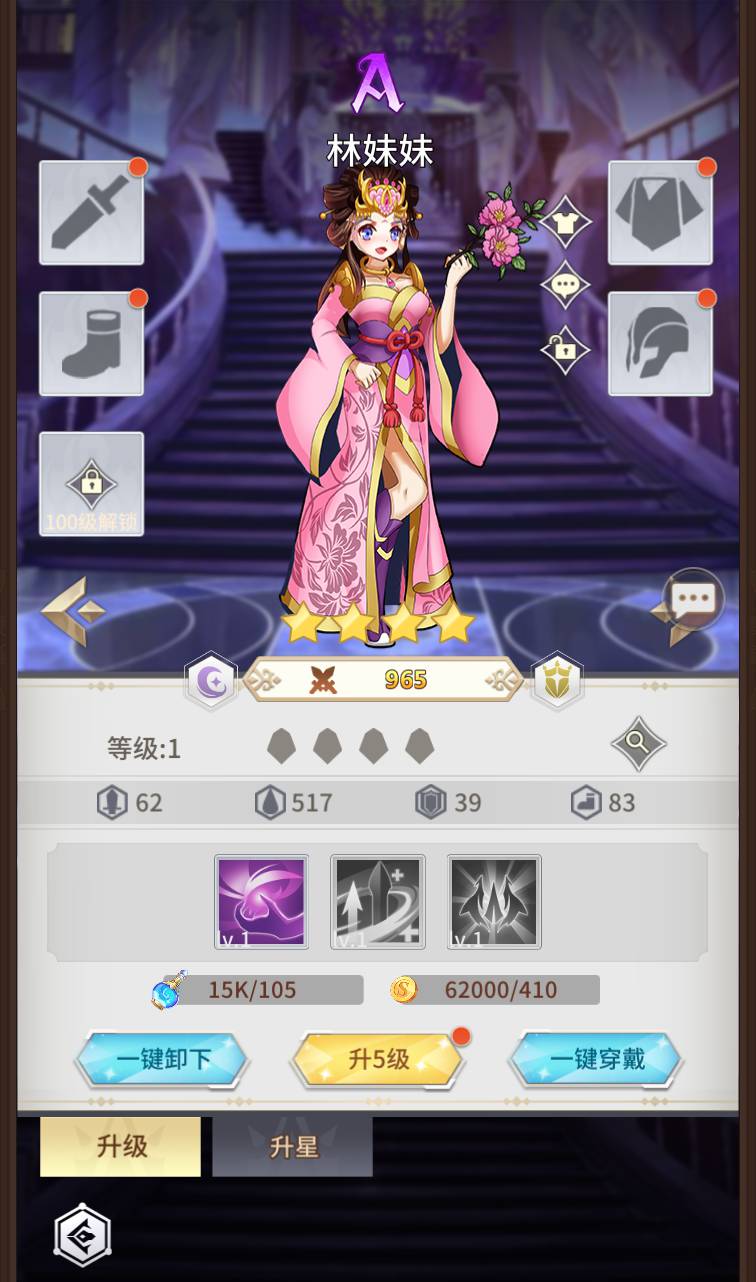Tap the unlock padlock diamond icon

pos(566,350)
